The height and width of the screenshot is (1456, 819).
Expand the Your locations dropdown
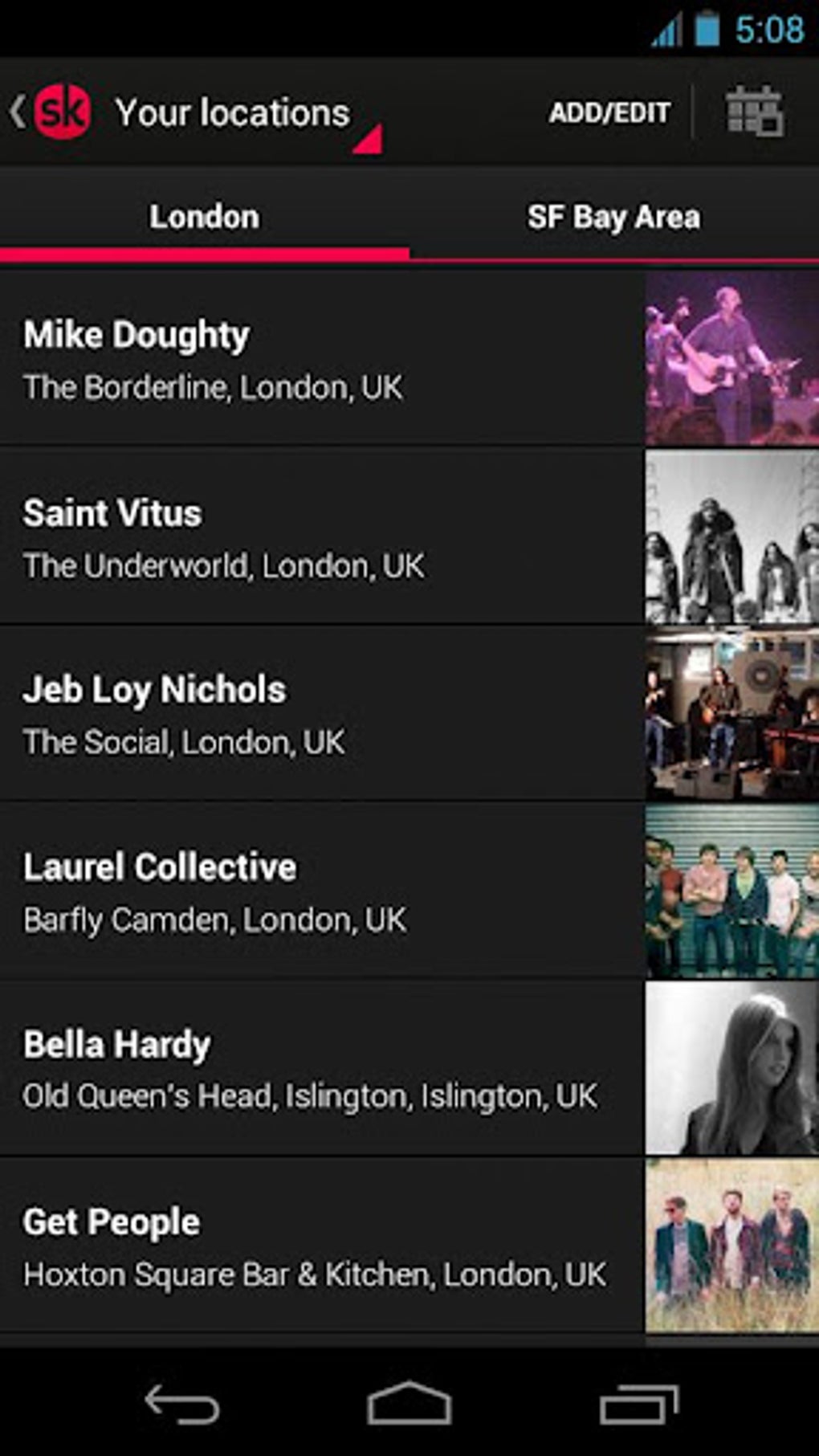click(232, 112)
